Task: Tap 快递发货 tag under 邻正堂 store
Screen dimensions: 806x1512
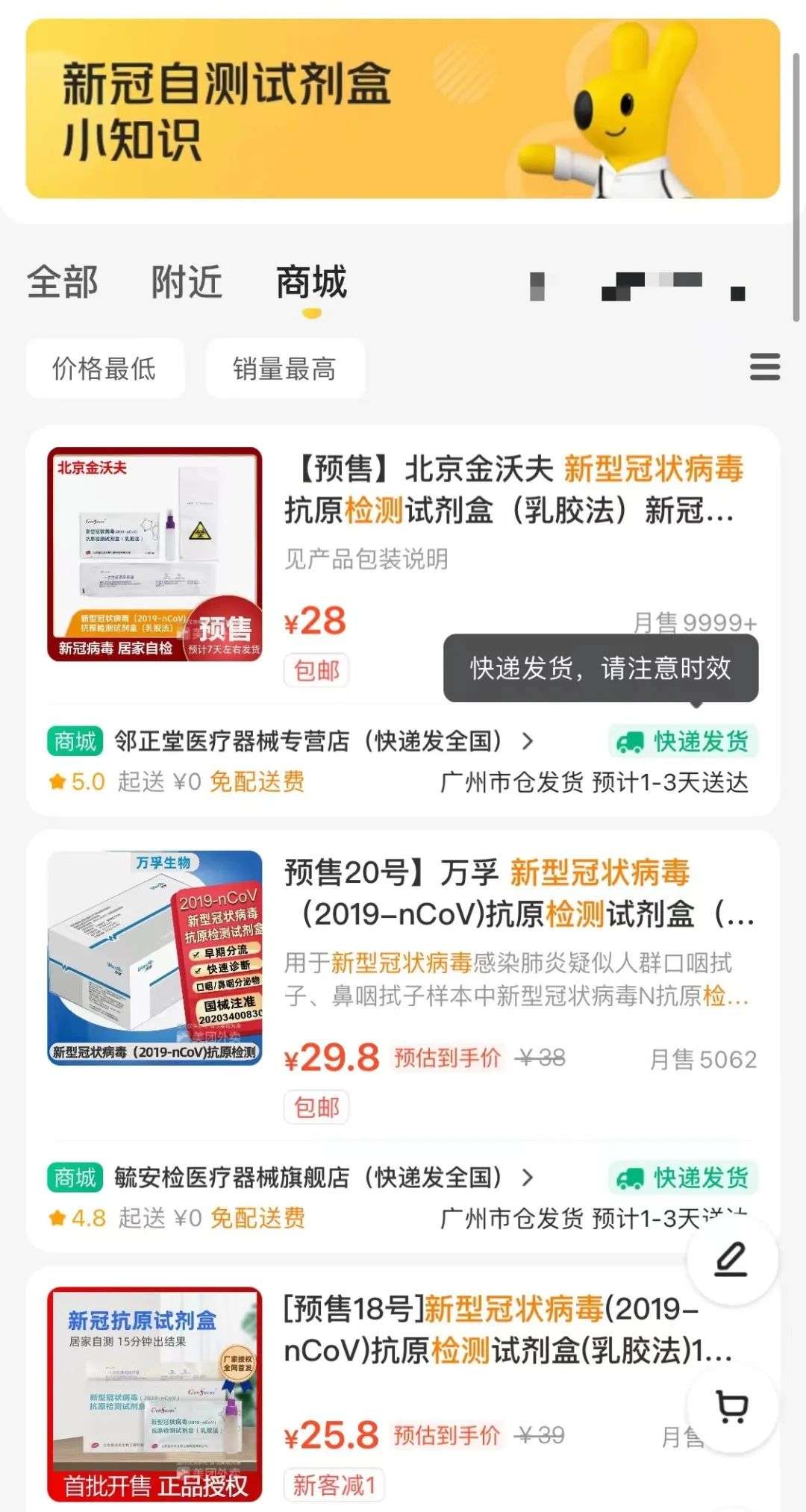Action: click(684, 741)
